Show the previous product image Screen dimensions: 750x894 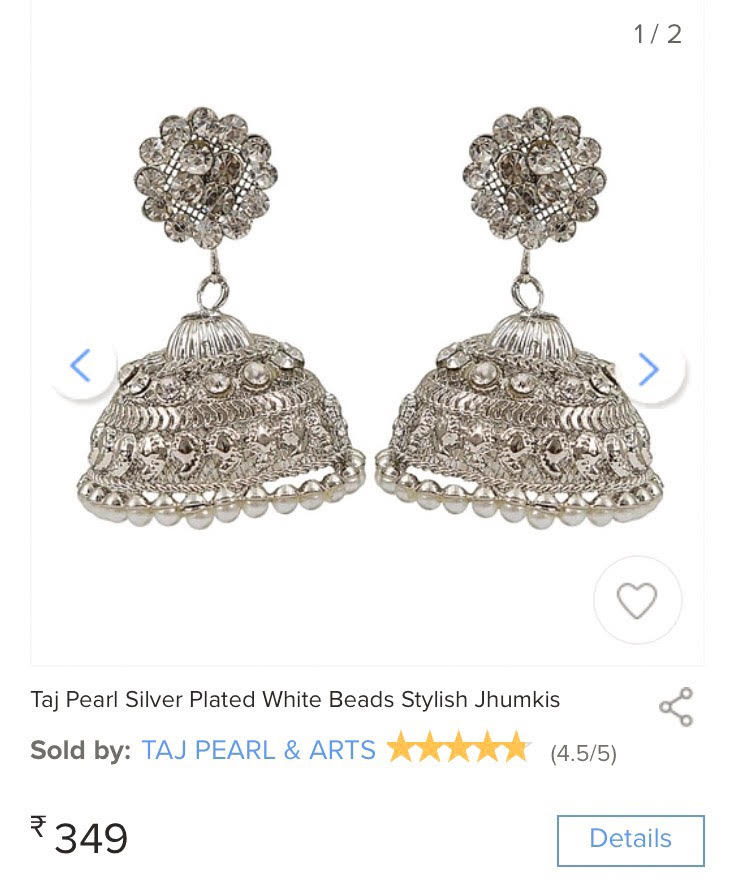(81, 367)
